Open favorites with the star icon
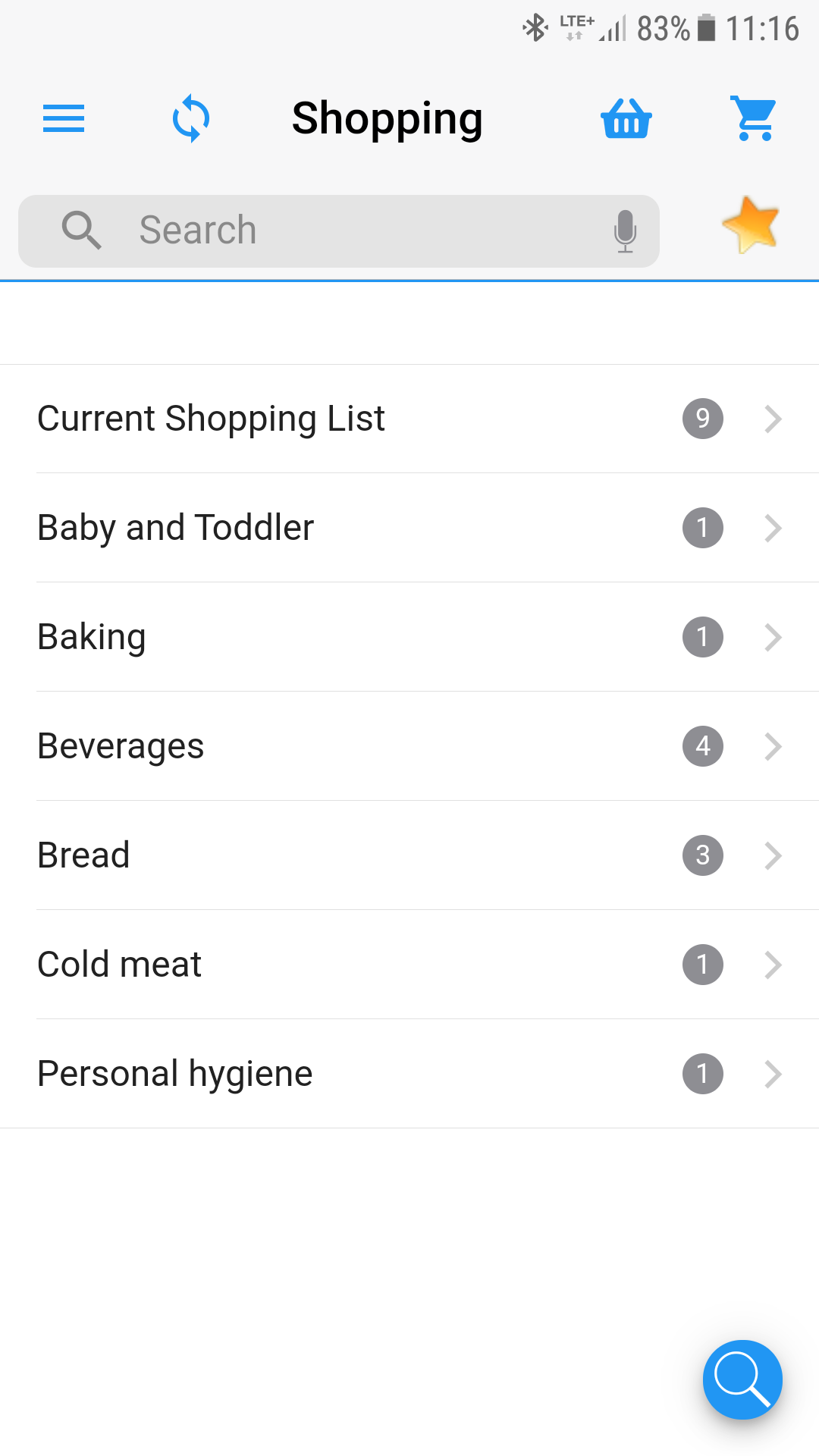Viewport: 819px width, 1456px height. (751, 224)
